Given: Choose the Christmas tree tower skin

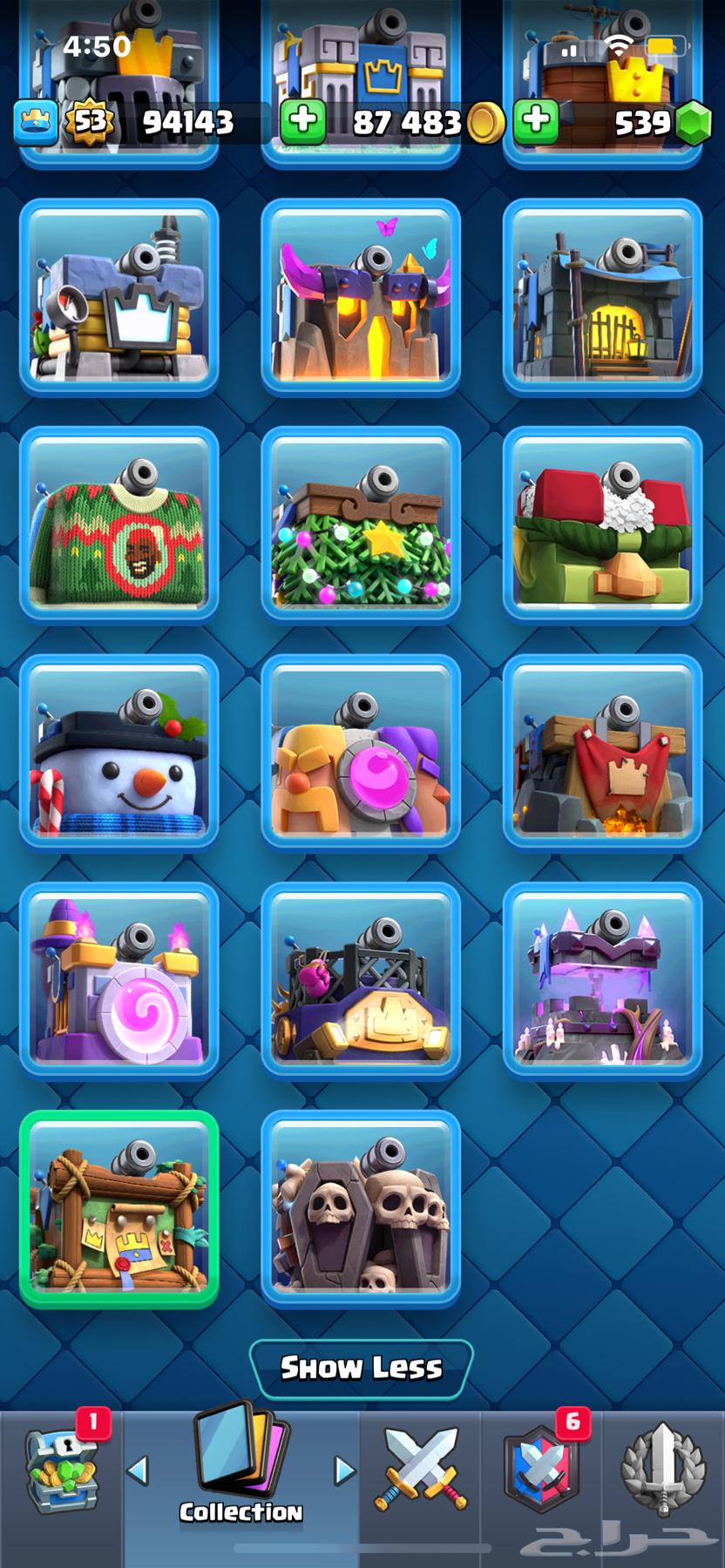Looking at the screenshot, I should 361,524.
